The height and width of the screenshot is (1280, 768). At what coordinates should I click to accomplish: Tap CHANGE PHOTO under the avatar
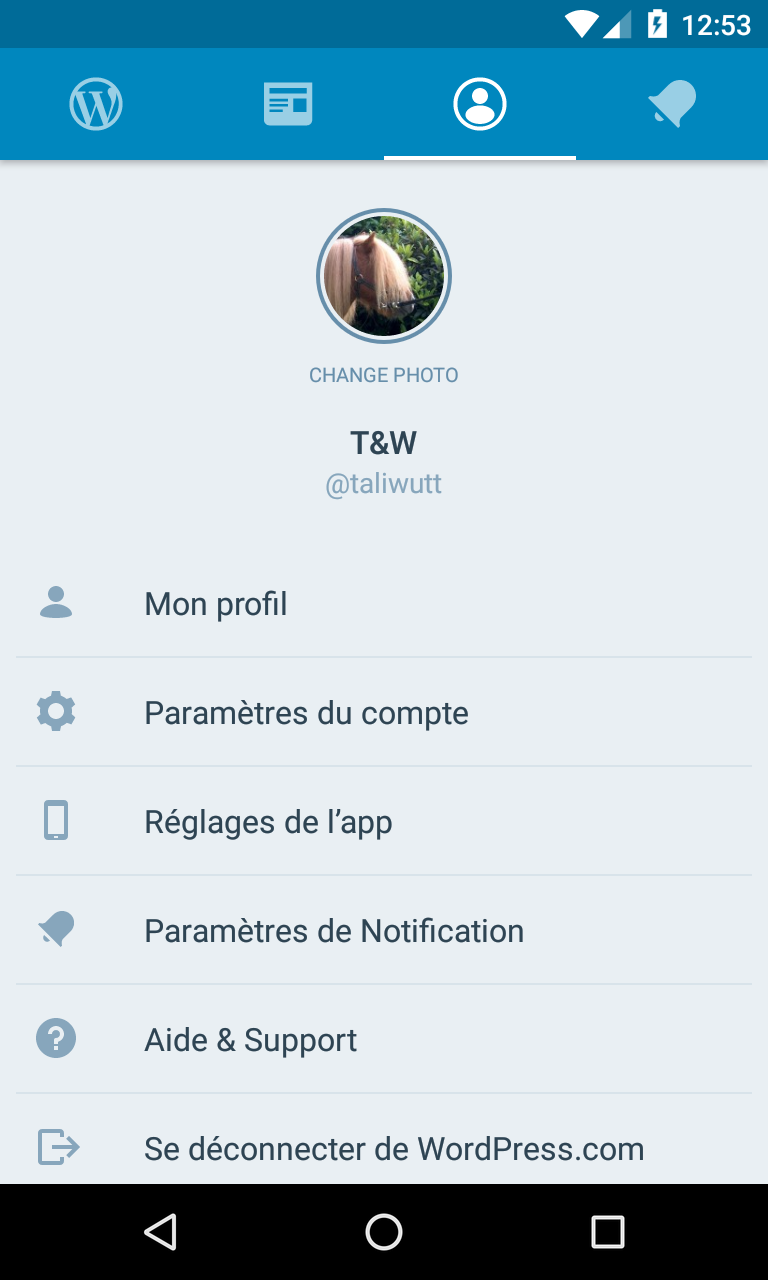384,375
